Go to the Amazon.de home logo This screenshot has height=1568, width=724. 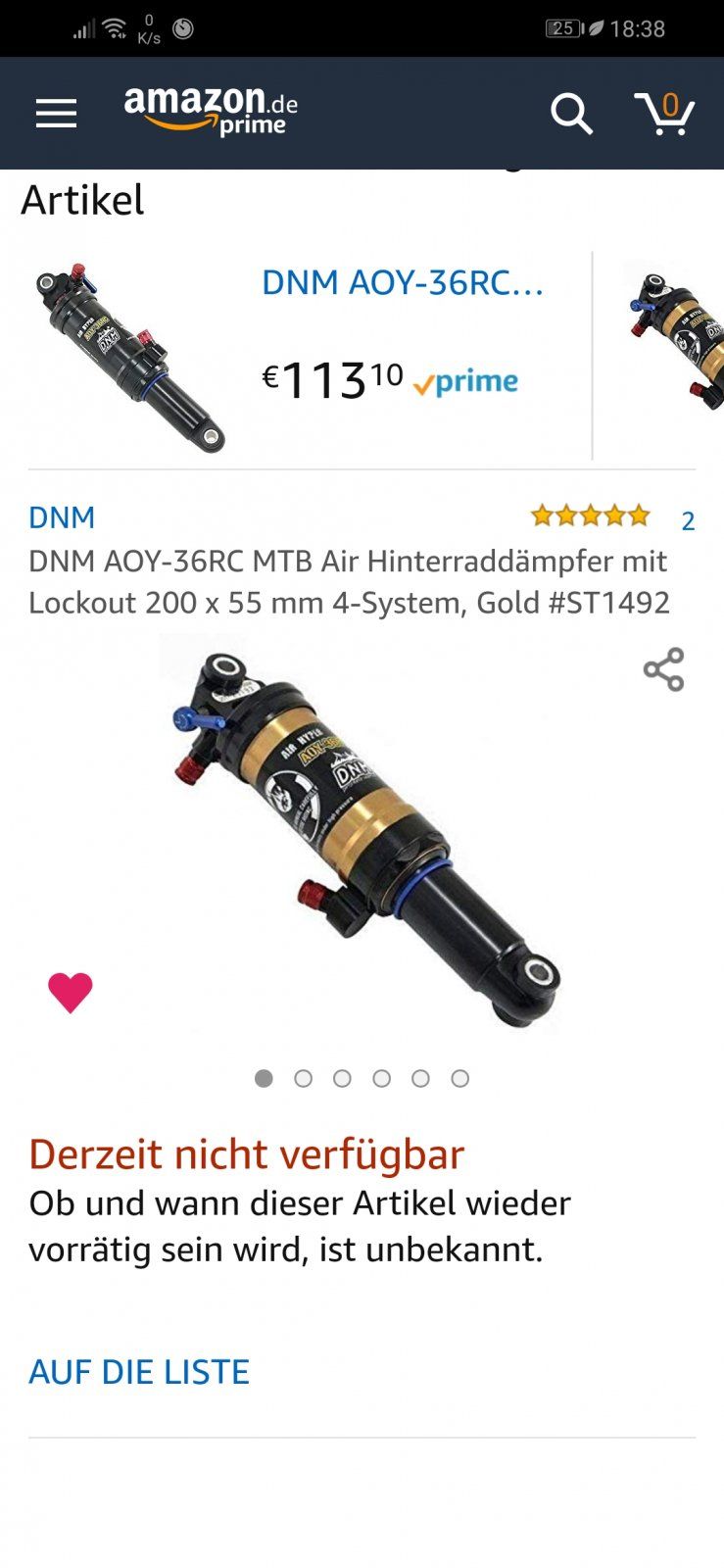click(x=211, y=111)
